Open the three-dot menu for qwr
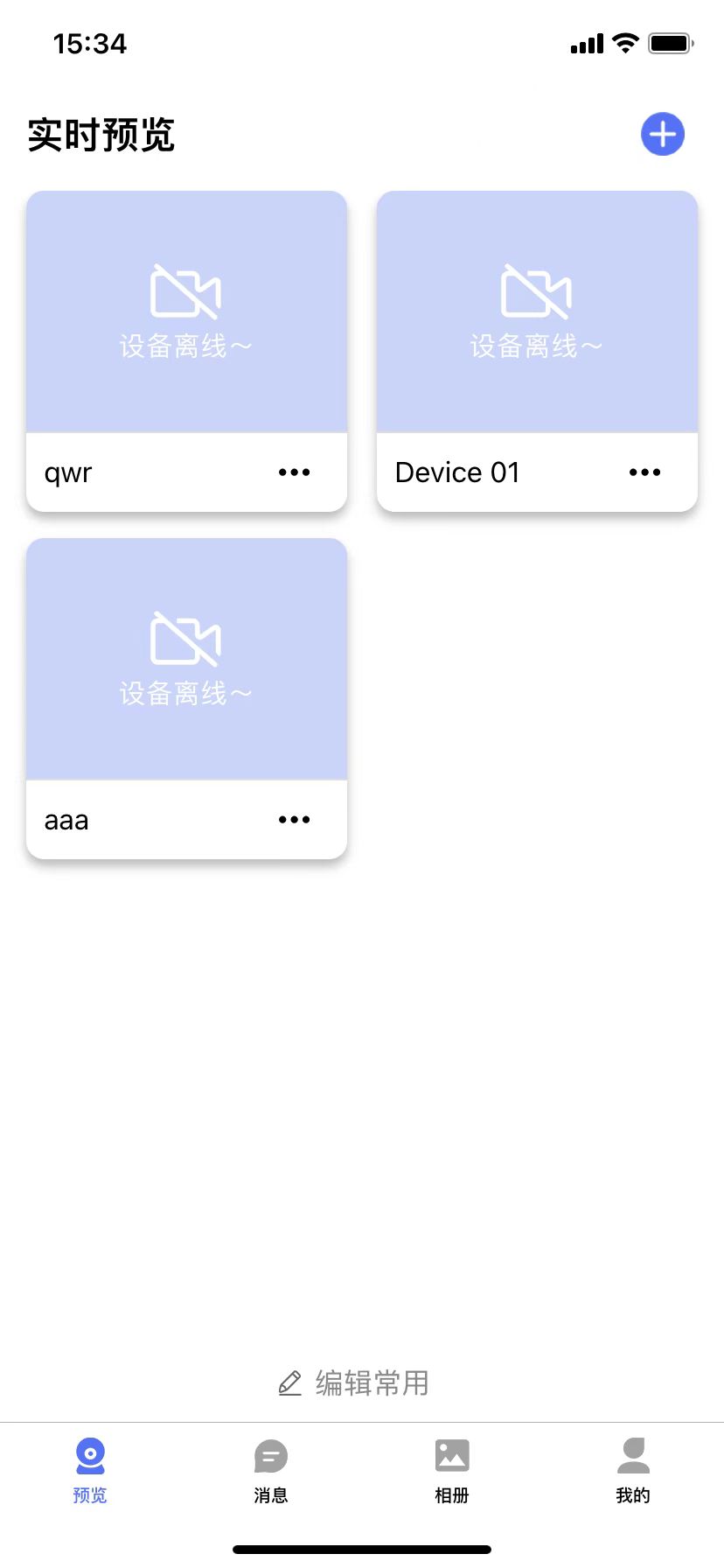This screenshot has height=1568, width=724. (294, 472)
